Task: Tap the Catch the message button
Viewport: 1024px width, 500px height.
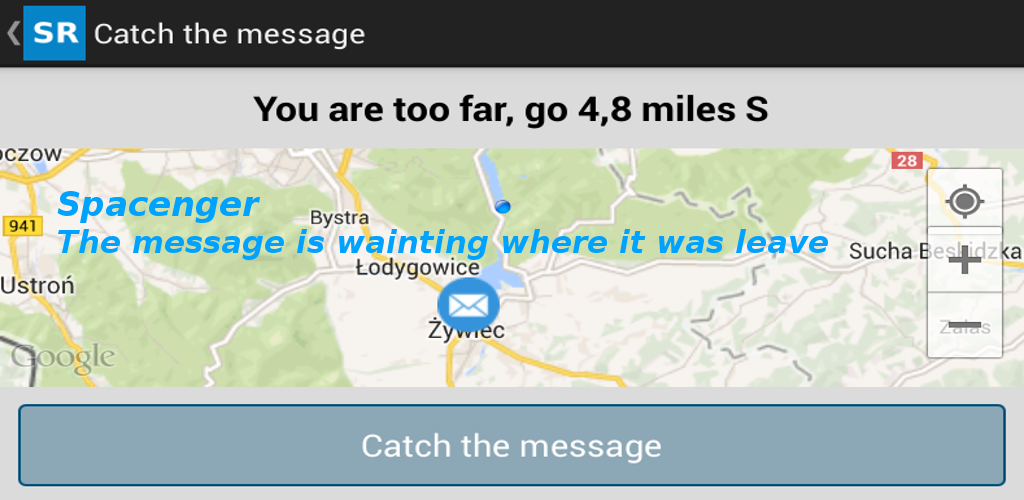Action: (x=511, y=446)
